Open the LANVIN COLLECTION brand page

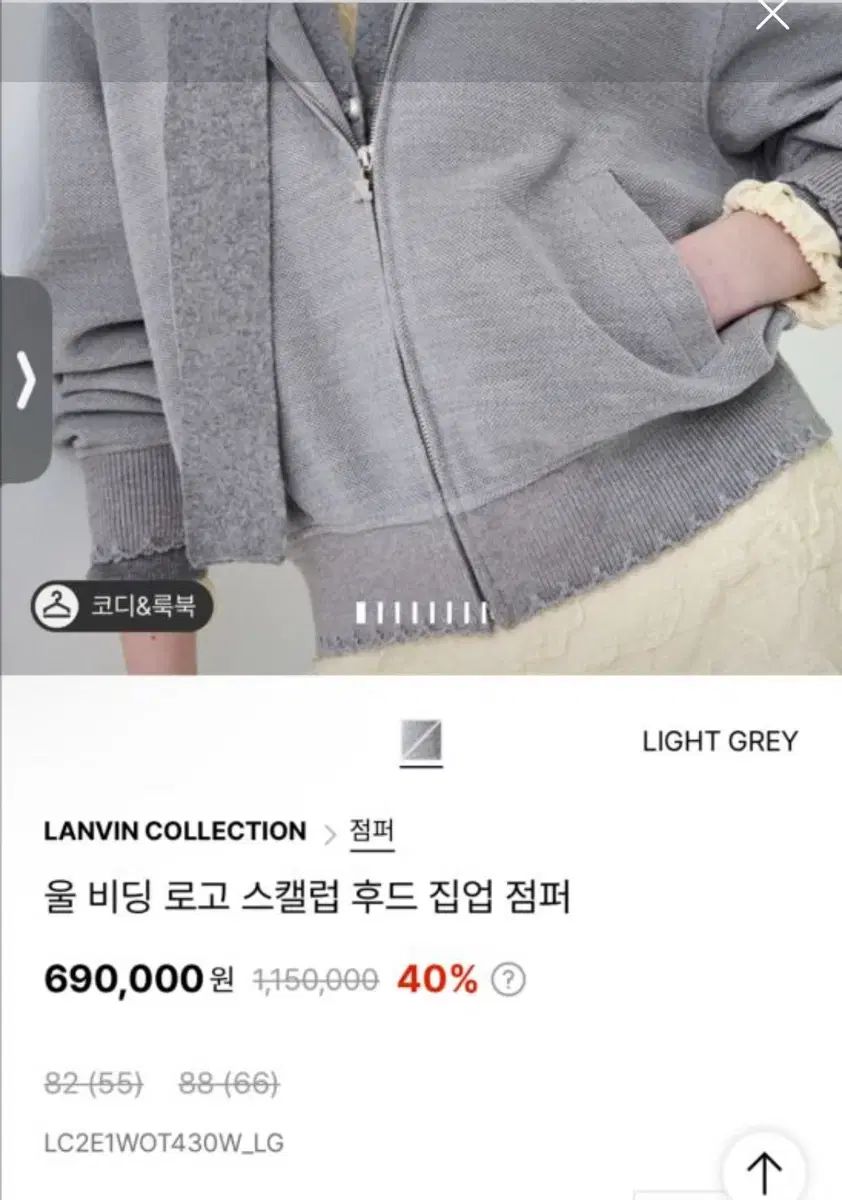click(175, 831)
